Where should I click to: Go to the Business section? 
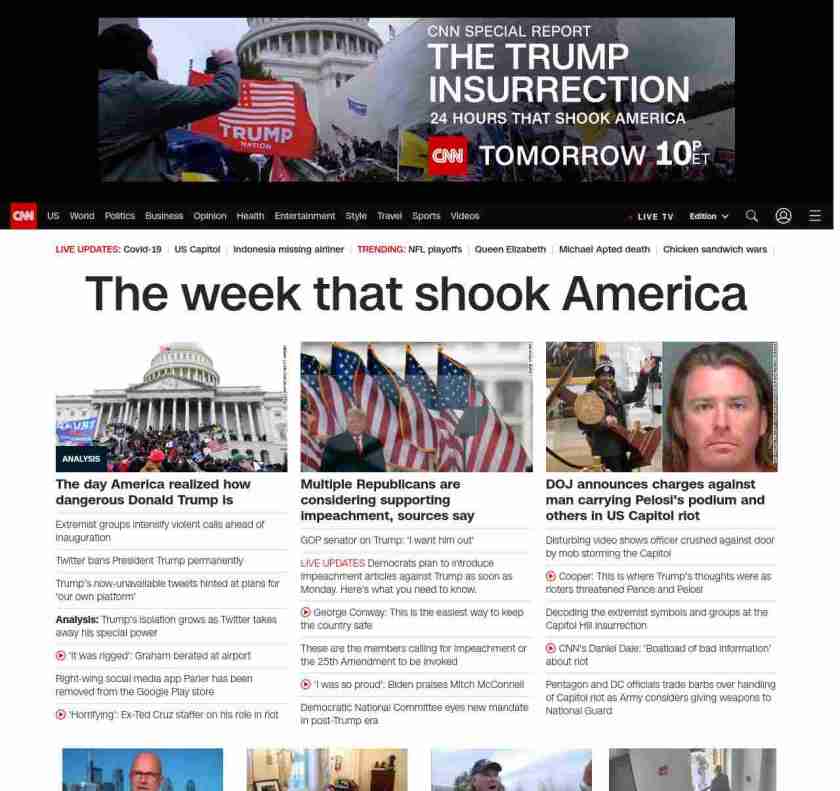pyautogui.click(x=164, y=216)
